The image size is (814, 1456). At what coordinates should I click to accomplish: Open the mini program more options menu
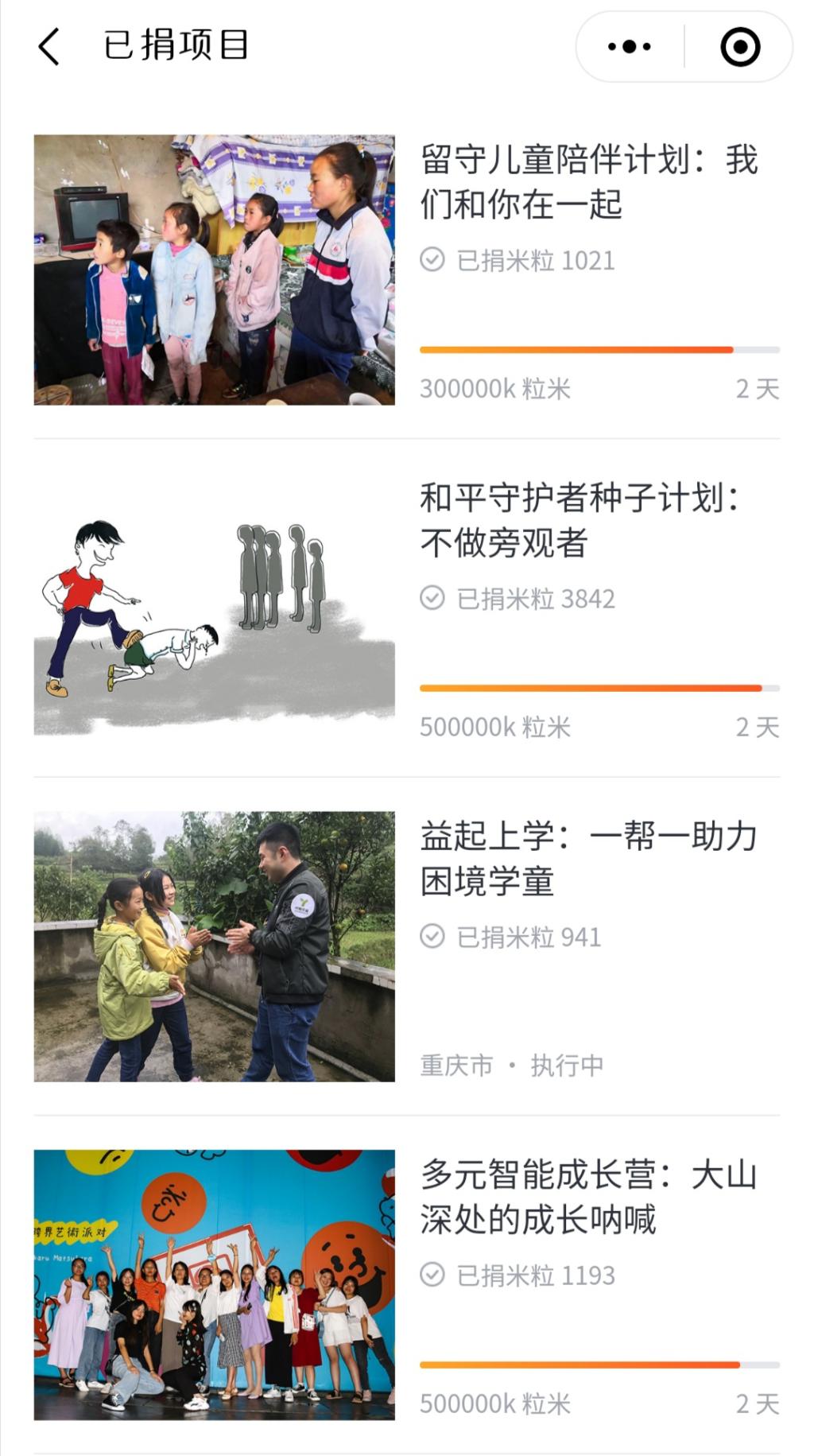629,47
